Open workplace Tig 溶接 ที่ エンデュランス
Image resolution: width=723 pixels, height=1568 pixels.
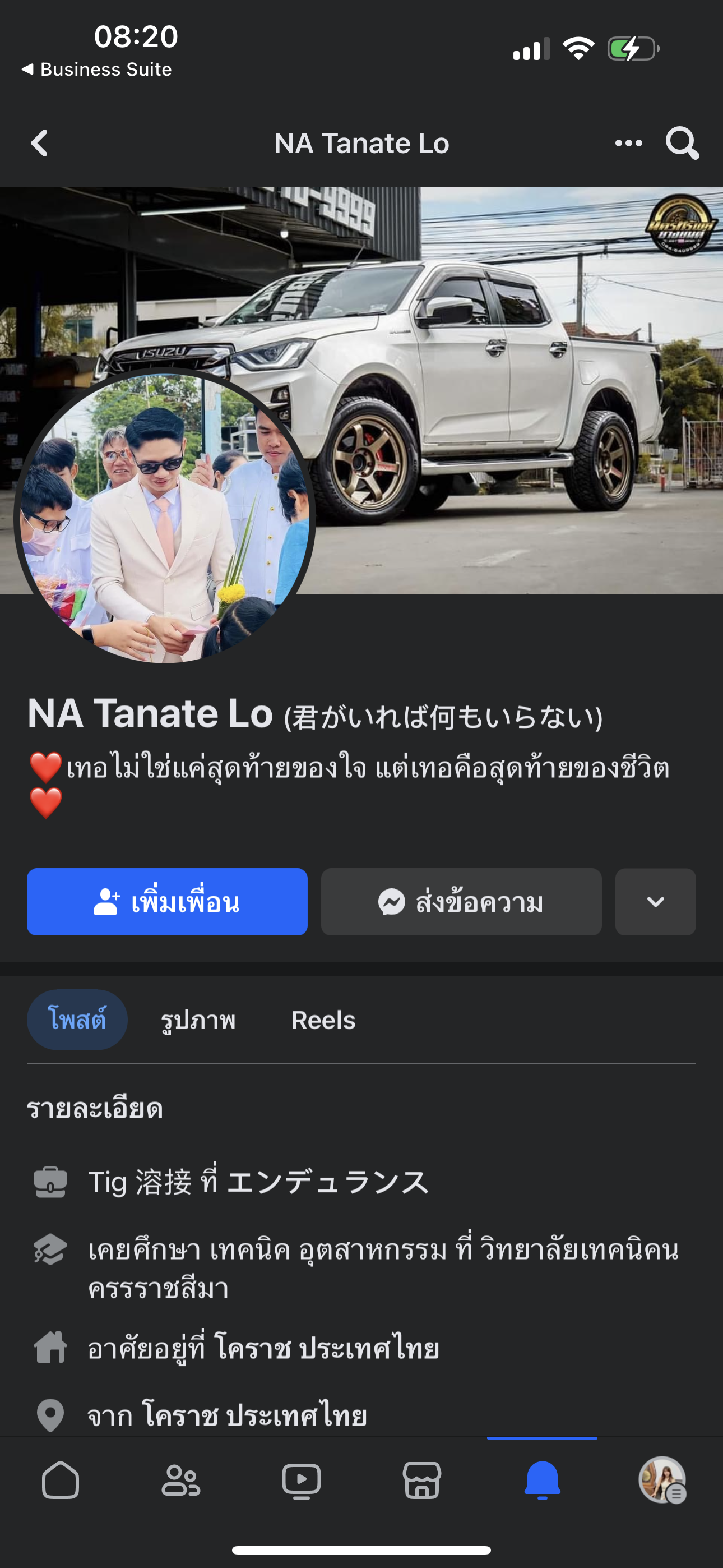258,1182
